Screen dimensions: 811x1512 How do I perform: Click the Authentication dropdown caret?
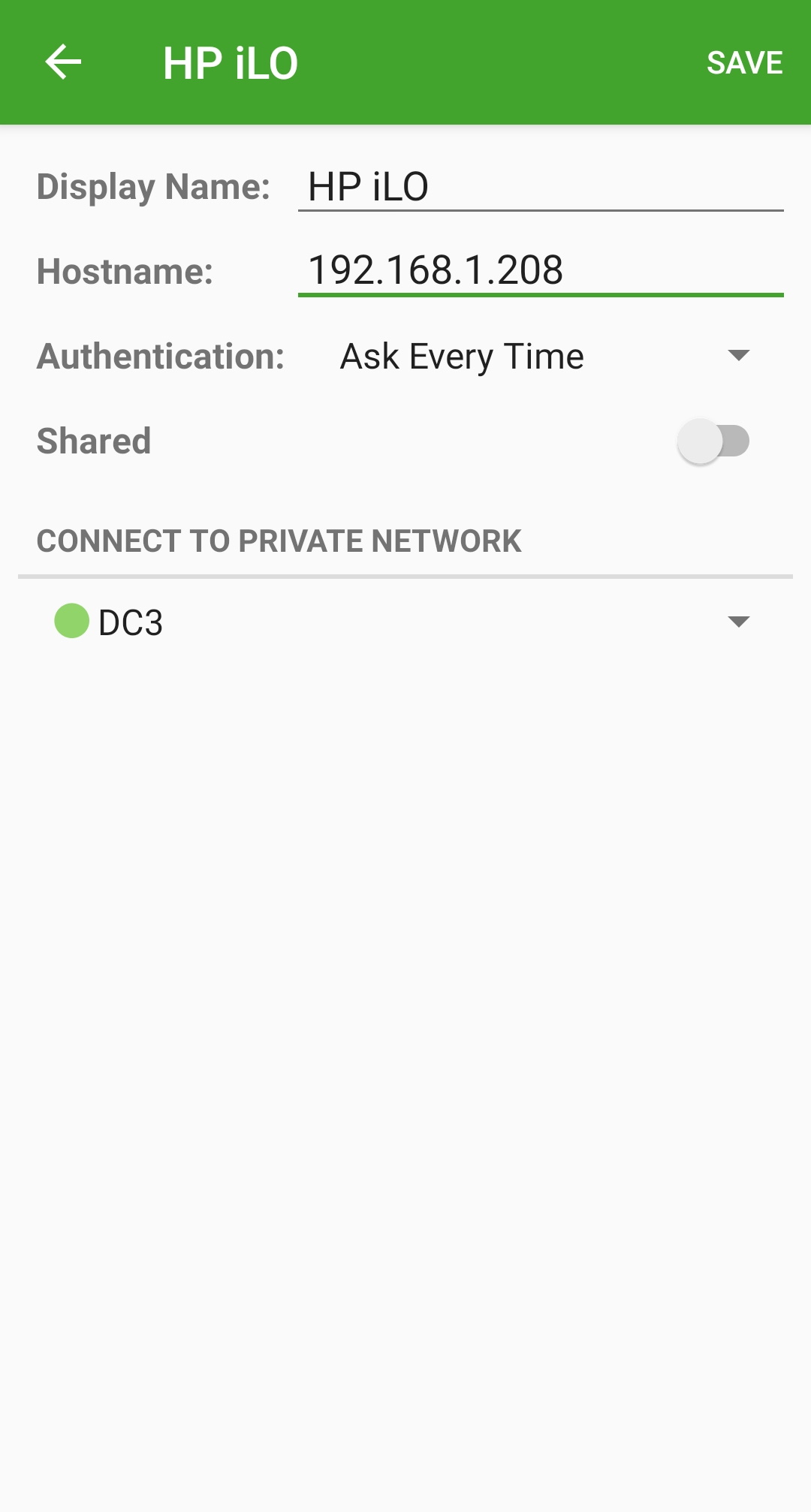[740, 357]
